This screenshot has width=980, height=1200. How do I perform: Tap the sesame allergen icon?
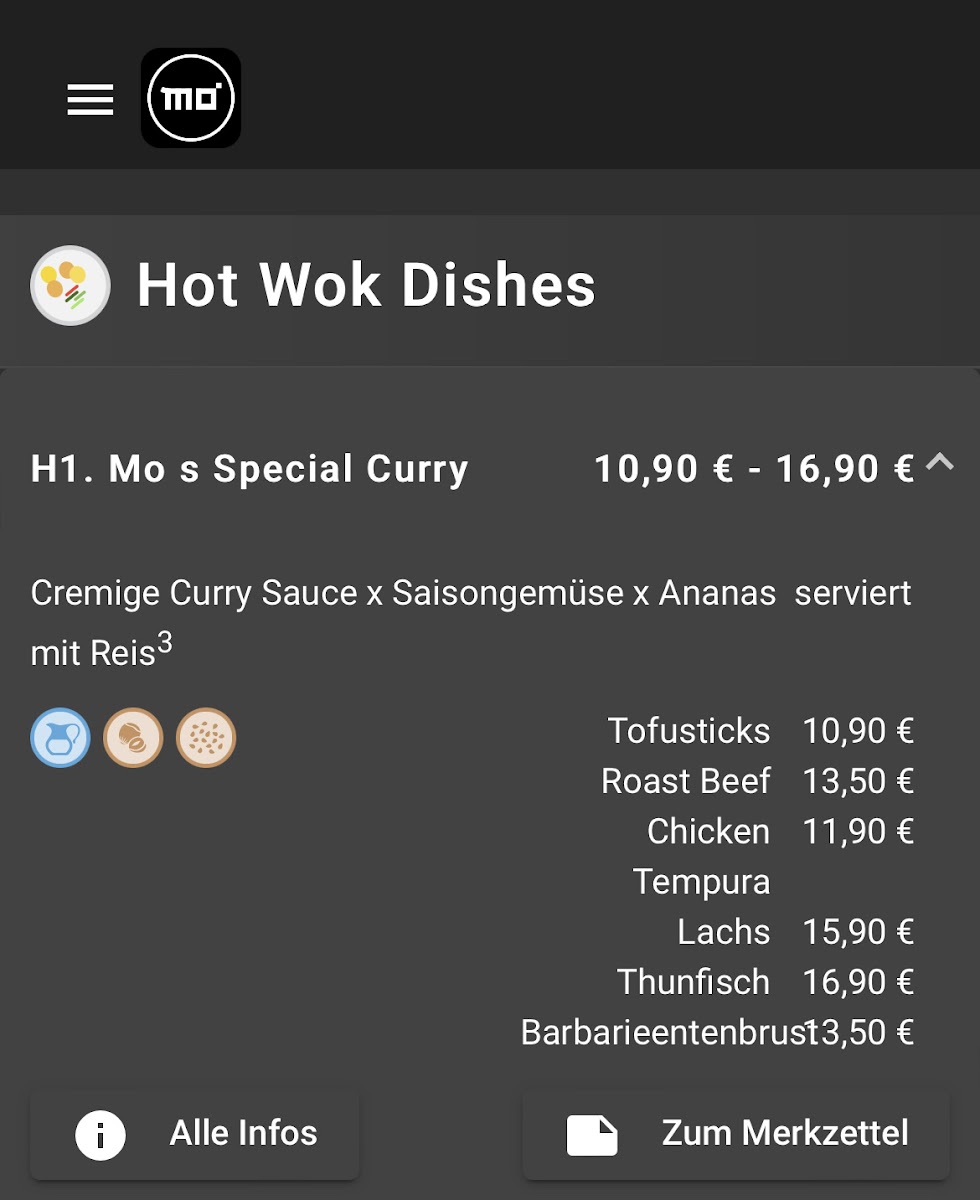click(206, 738)
